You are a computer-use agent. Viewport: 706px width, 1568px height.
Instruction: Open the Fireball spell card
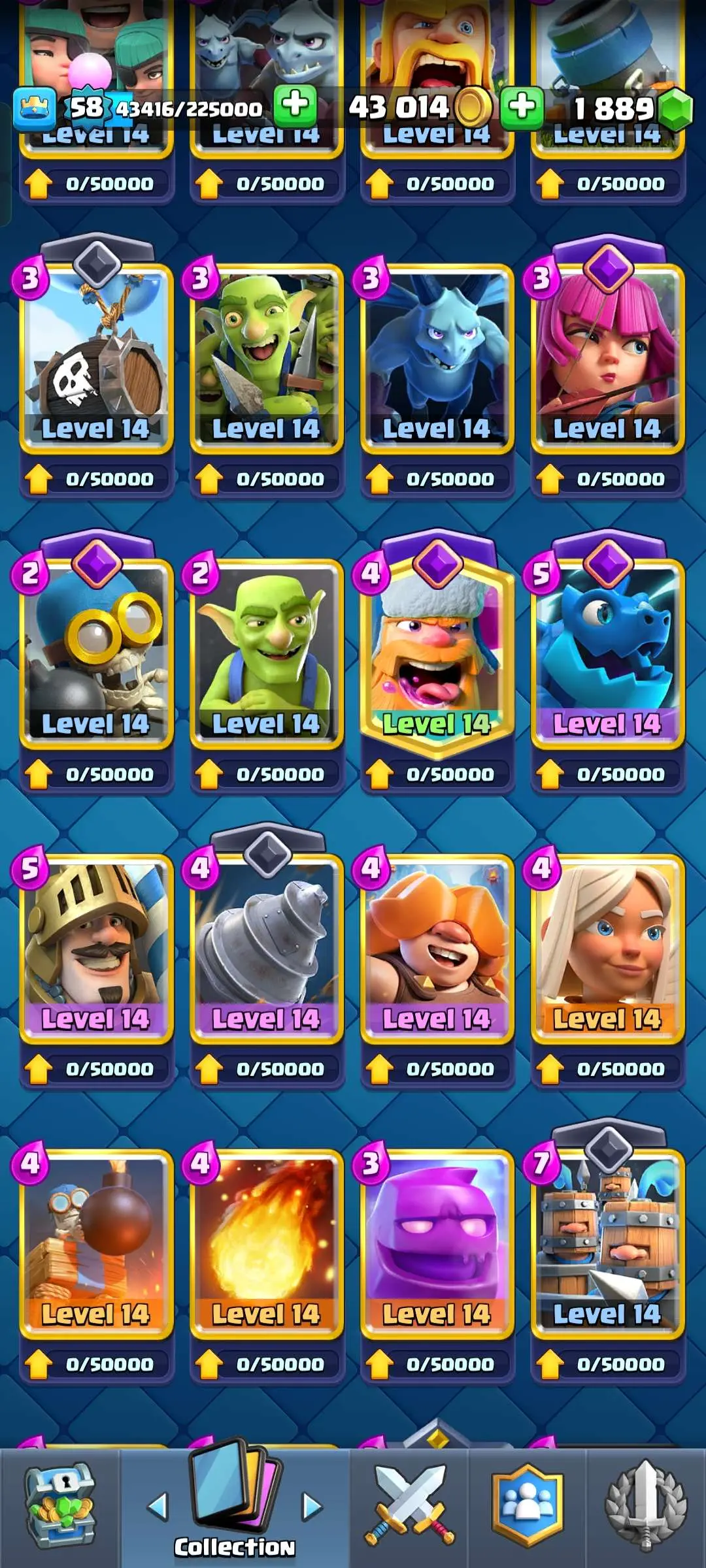(267, 1241)
